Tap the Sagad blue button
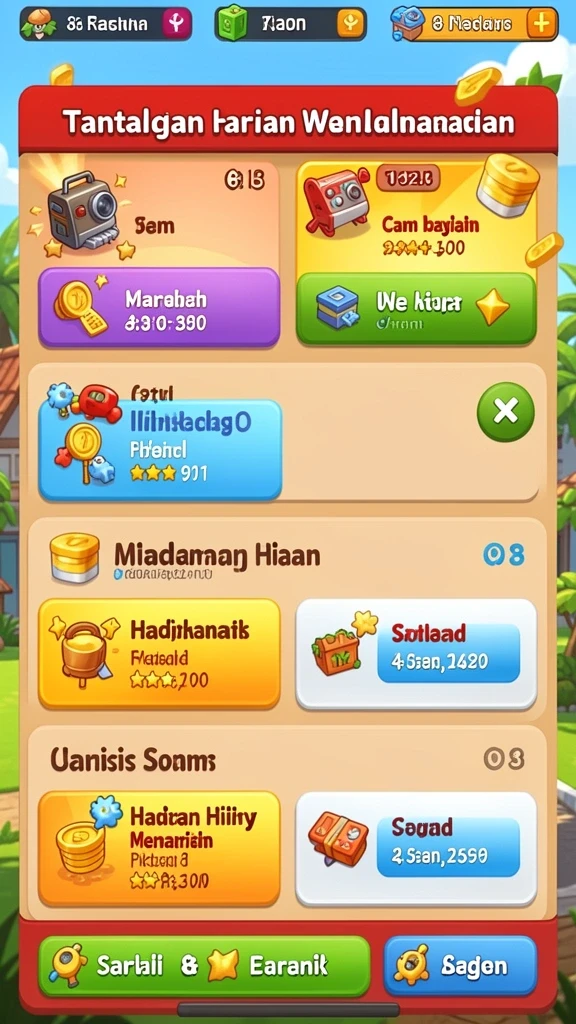The image size is (576, 1024). (x=449, y=847)
